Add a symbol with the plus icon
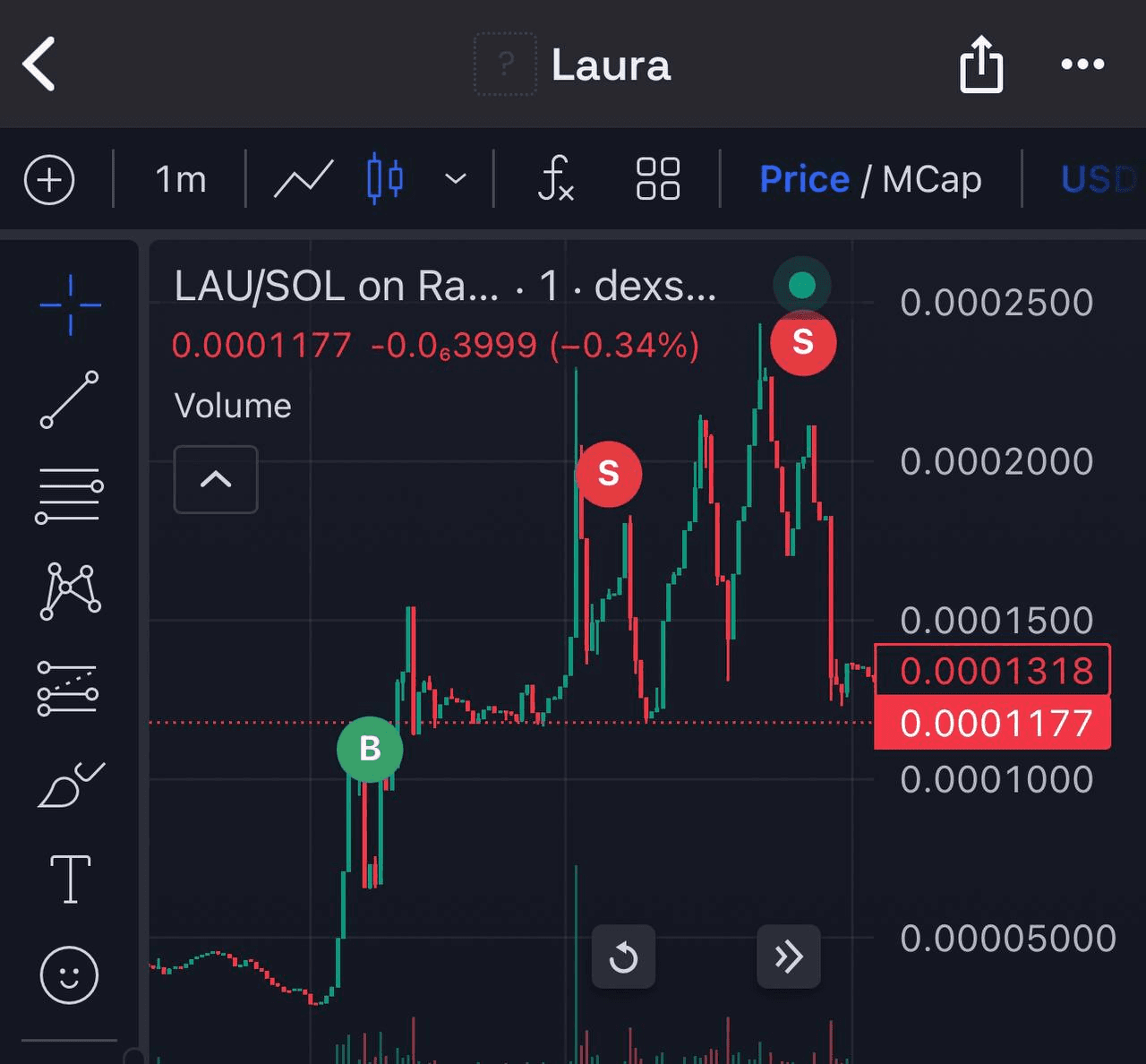The width and height of the screenshot is (1146, 1064). tap(49, 180)
